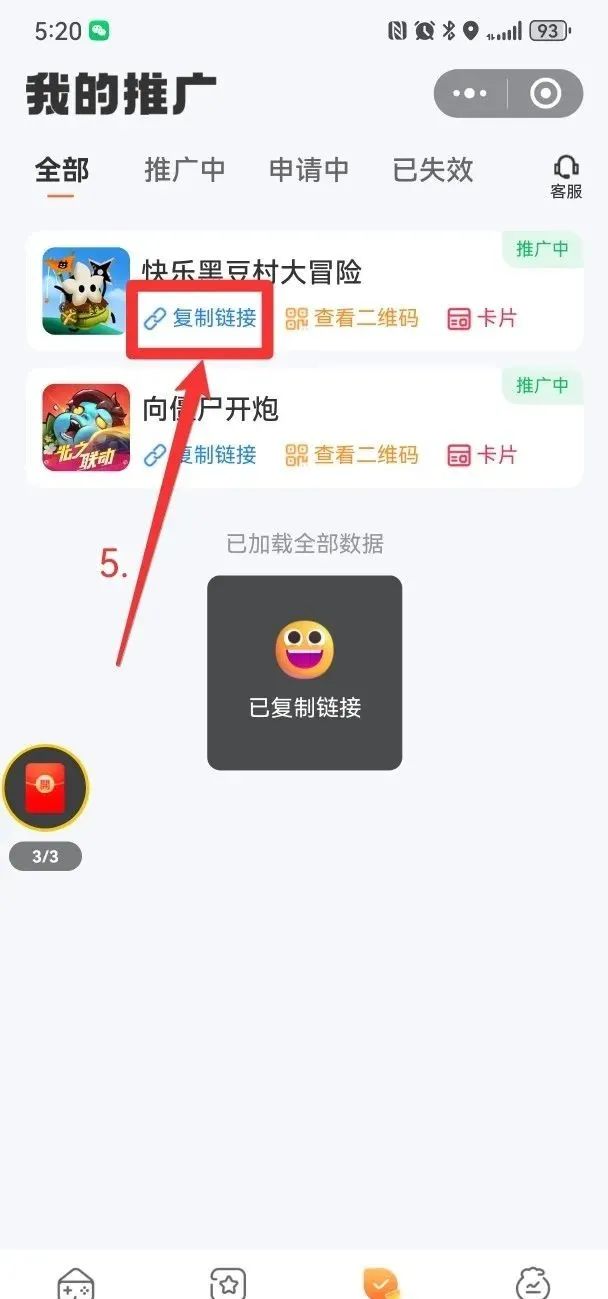
Task: Open the 快乐黑豆村大冒险 game icon
Action: tap(86, 291)
